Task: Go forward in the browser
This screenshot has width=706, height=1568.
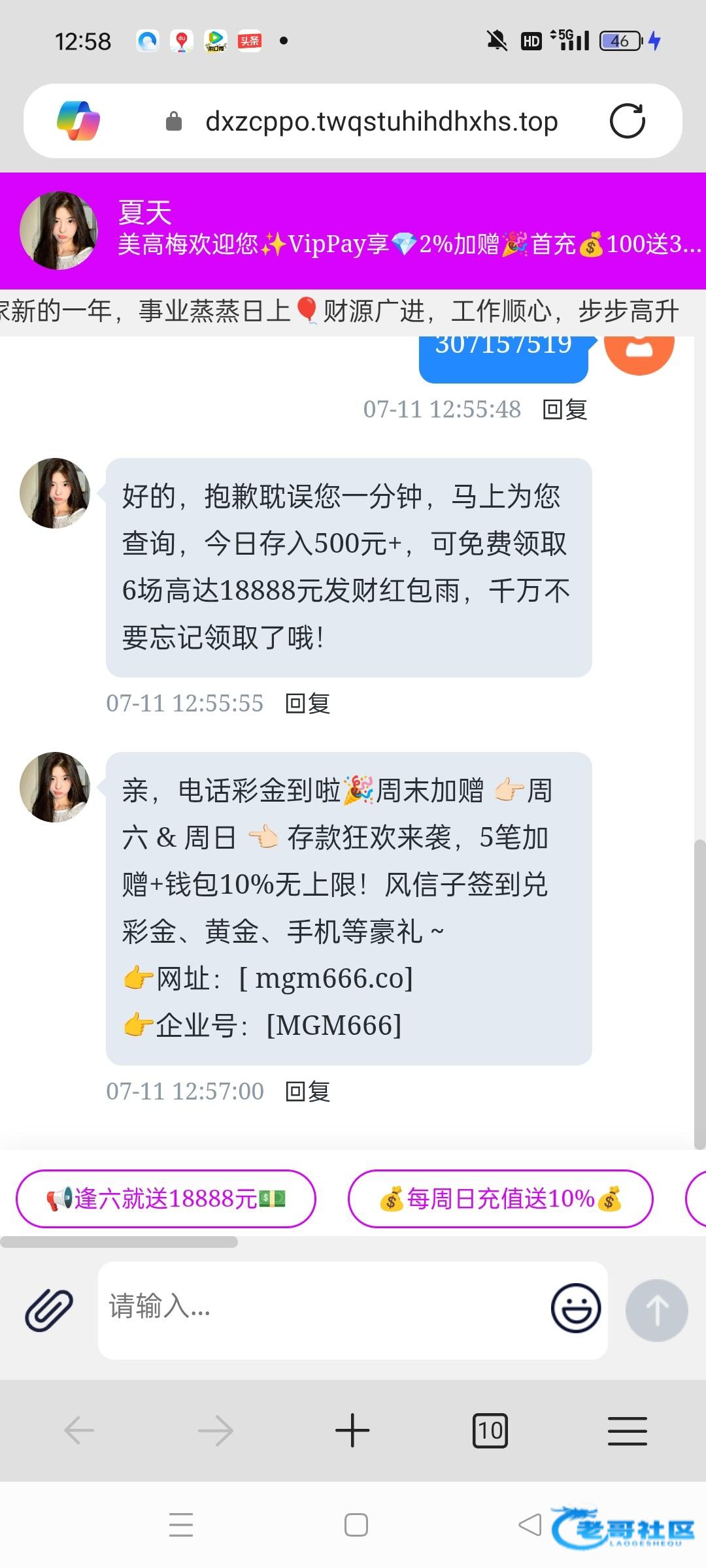Action: (216, 1431)
